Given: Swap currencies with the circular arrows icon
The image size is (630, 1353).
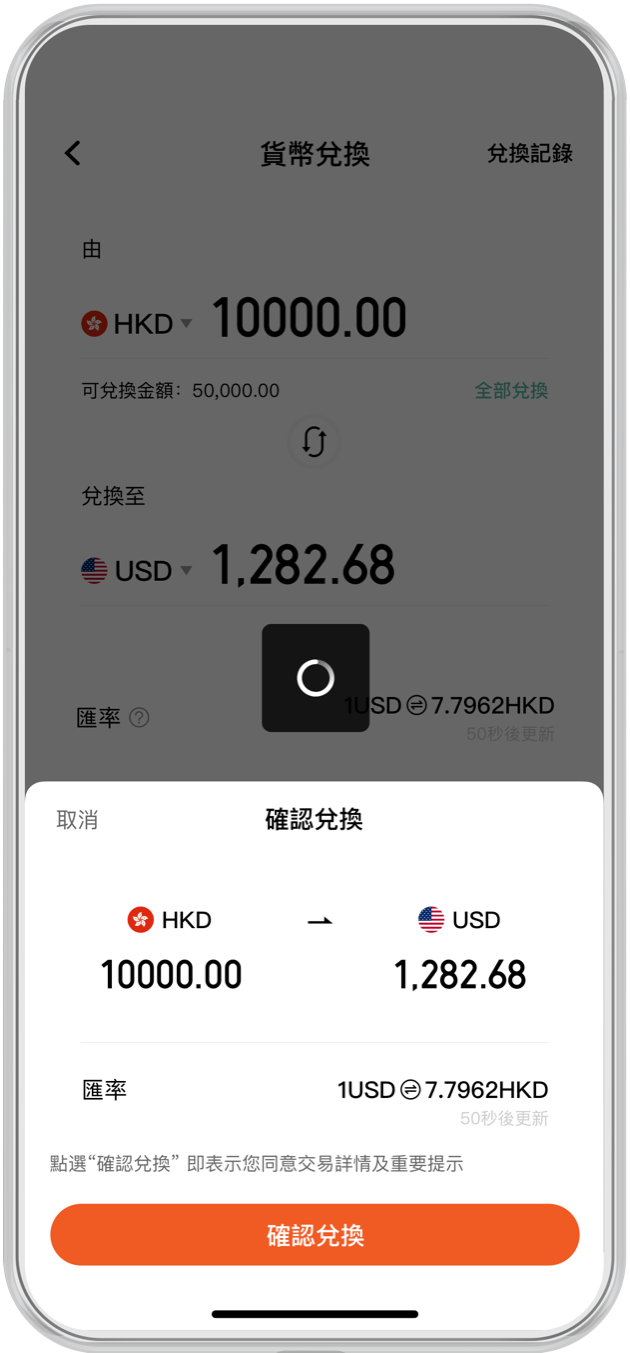Looking at the screenshot, I should (314, 442).
